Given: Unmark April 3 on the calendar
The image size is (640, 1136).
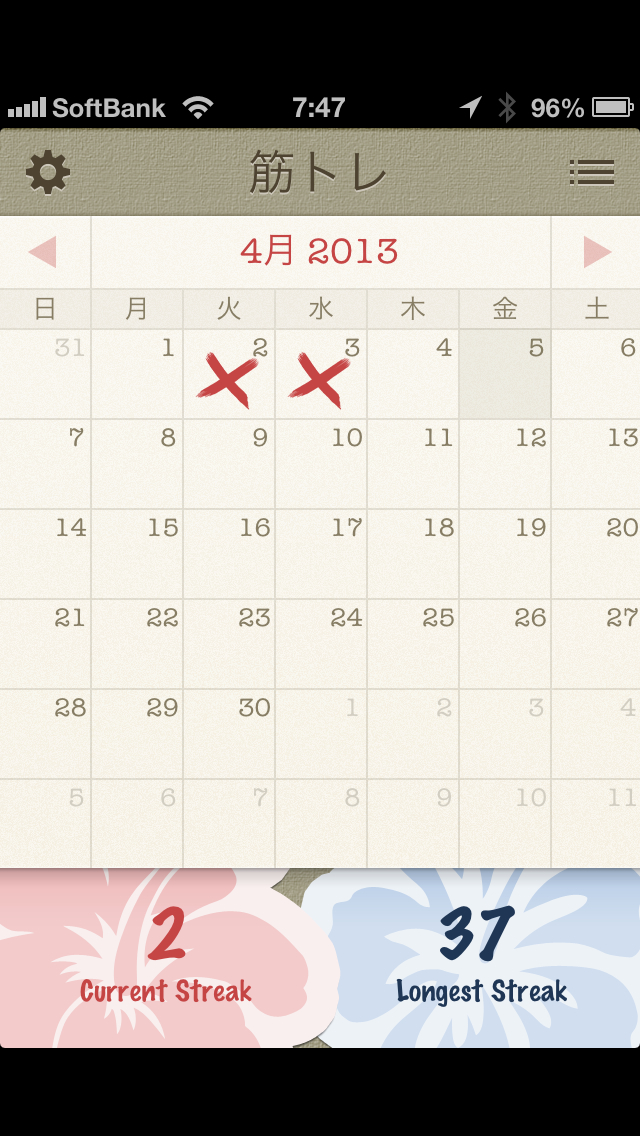Looking at the screenshot, I should tap(321, 375).
